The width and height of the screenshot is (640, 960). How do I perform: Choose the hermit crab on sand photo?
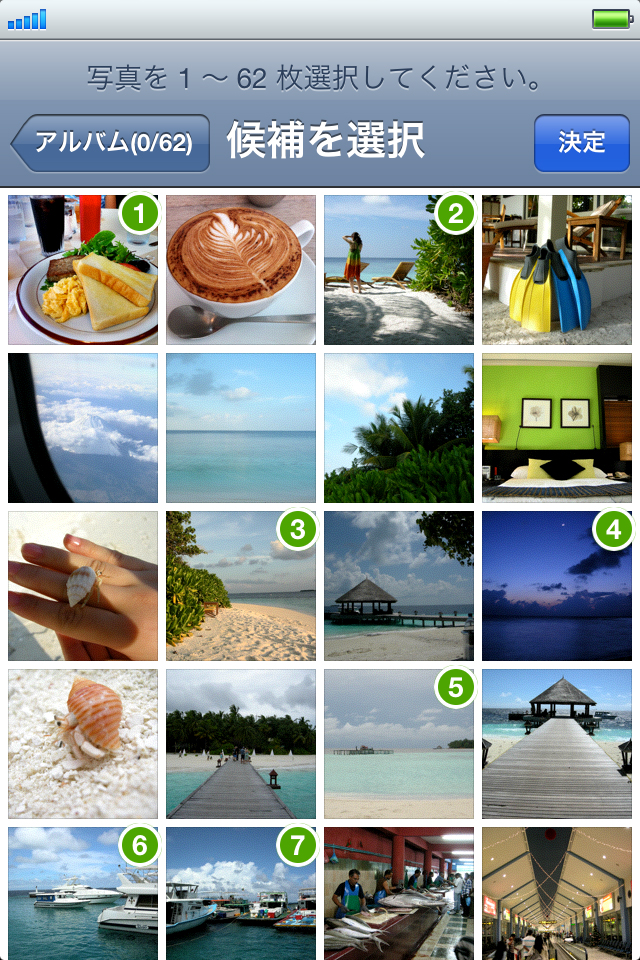pyautogui.click(x=83, y=744)
